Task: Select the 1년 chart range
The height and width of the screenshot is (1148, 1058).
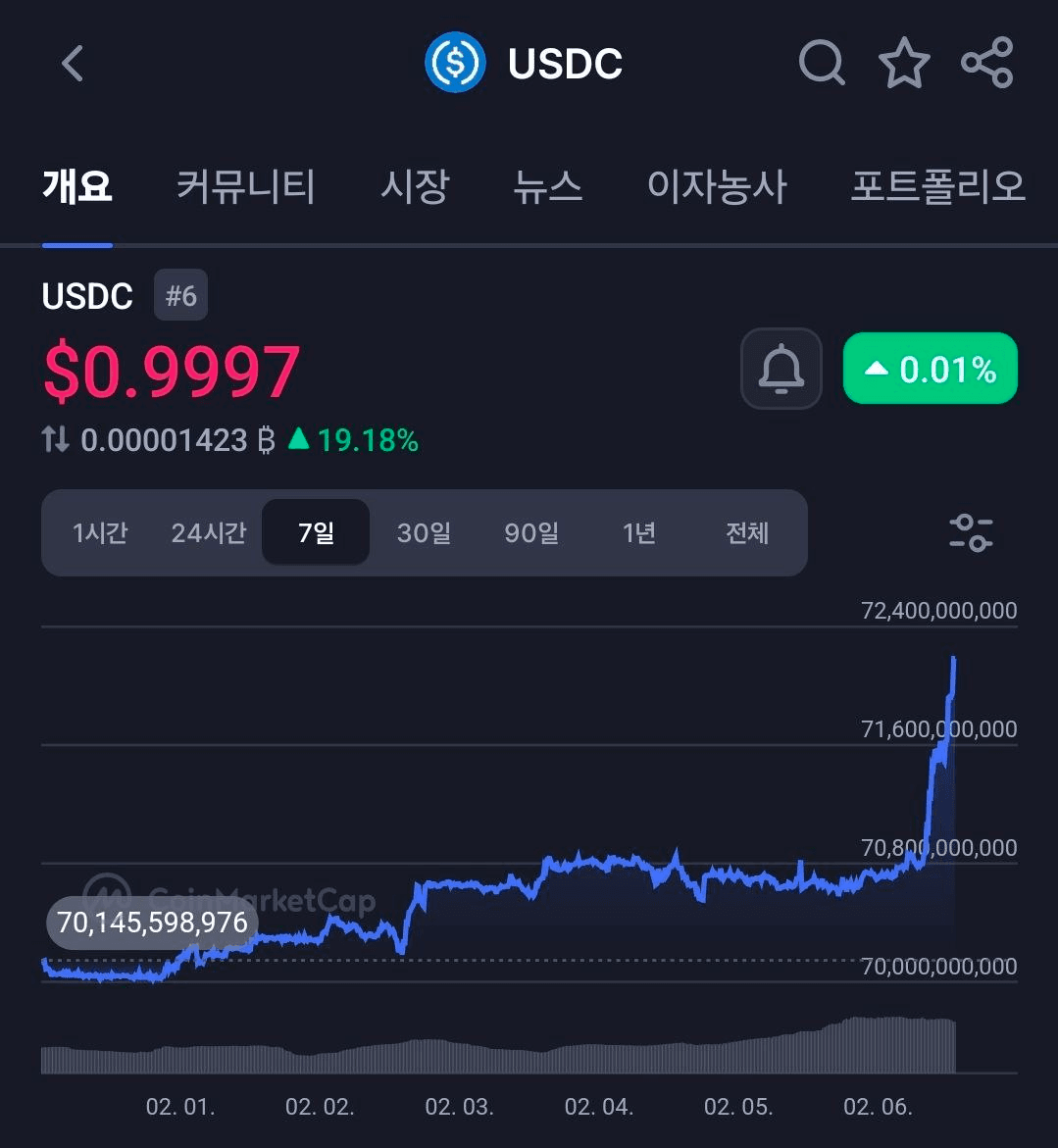Action: [x=639, y=533]
